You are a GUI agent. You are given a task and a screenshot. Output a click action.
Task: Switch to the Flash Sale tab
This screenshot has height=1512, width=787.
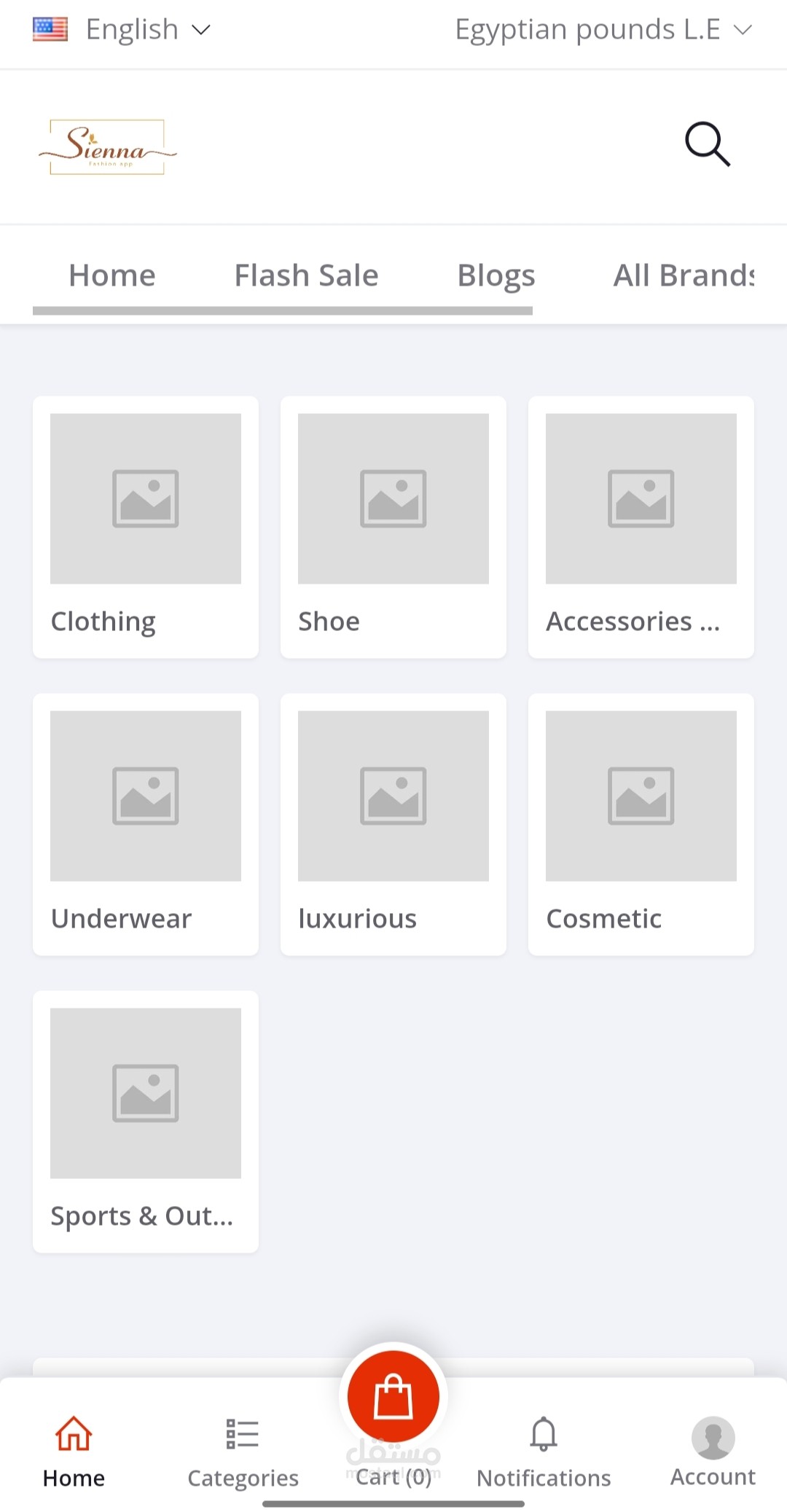306,275
